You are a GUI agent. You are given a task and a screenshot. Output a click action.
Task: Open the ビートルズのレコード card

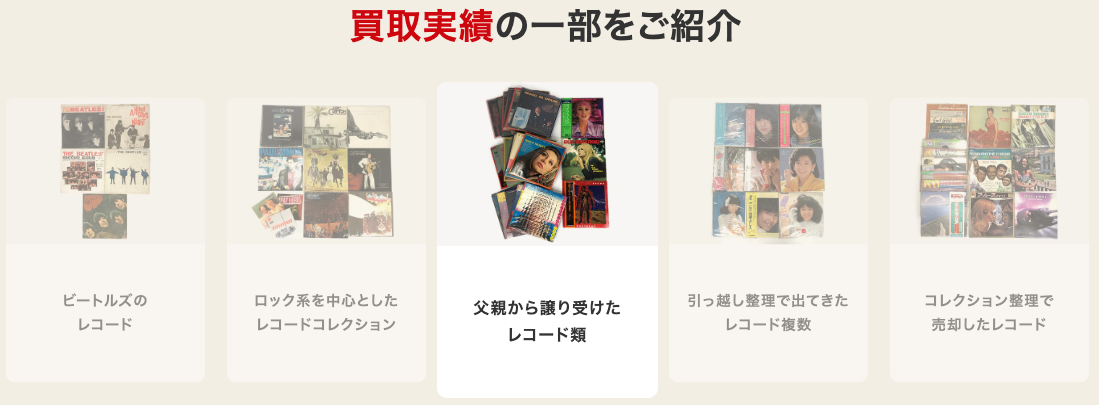click(x=105, y=240)
